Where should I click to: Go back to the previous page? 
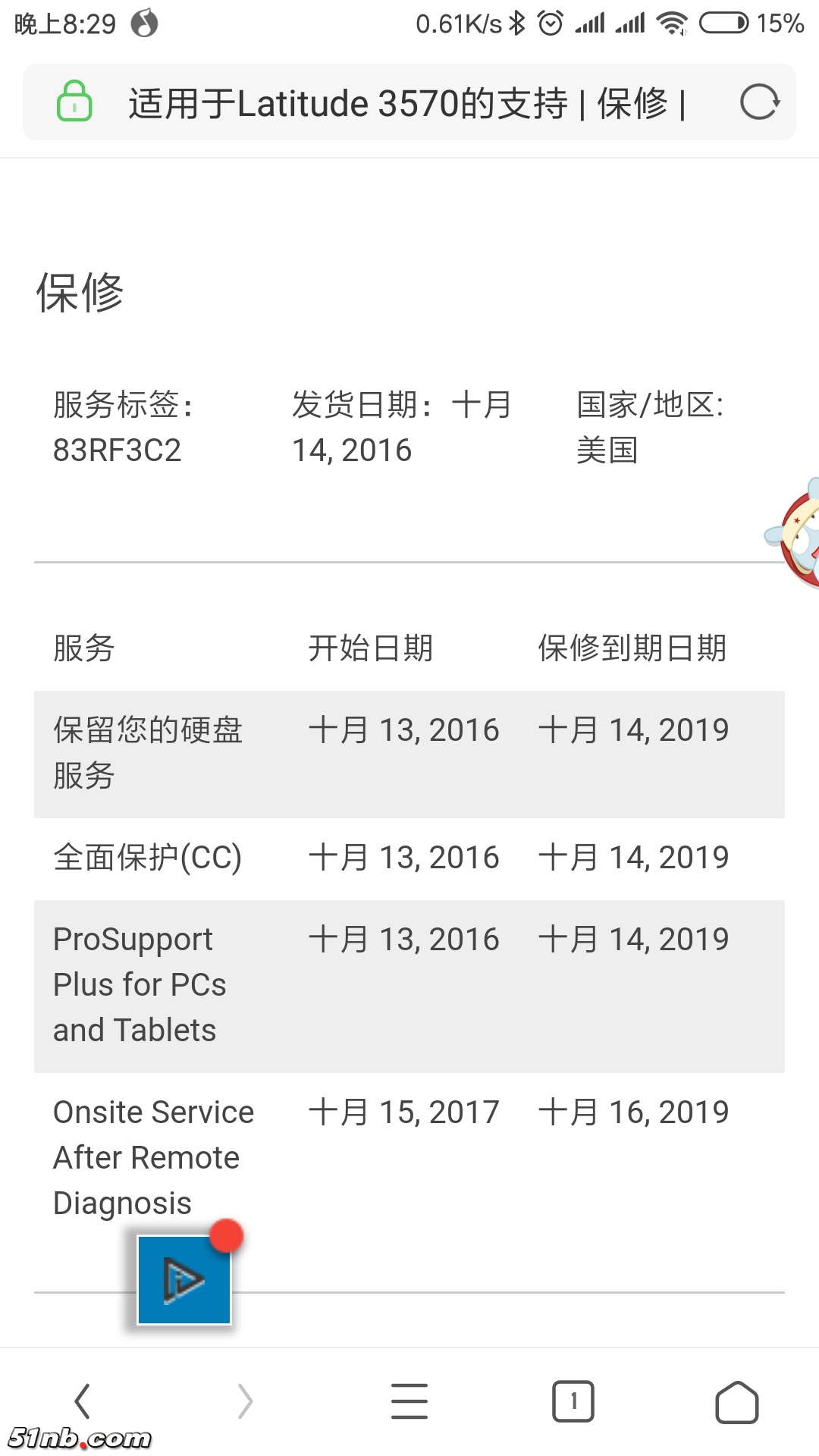pyautogui.click(x=82, y=1401)
